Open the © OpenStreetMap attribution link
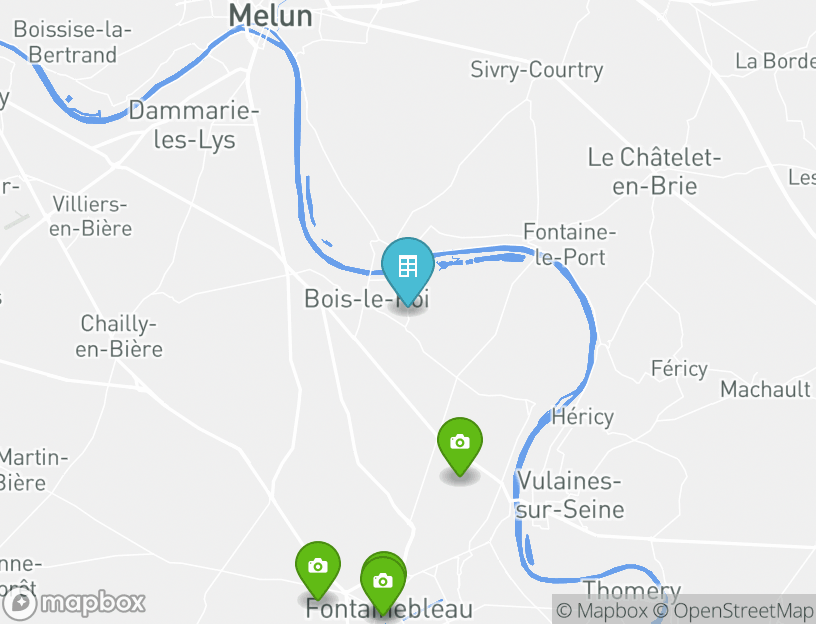Image resolution: width=816 pixels, height=624 pixels. [733, 610]
